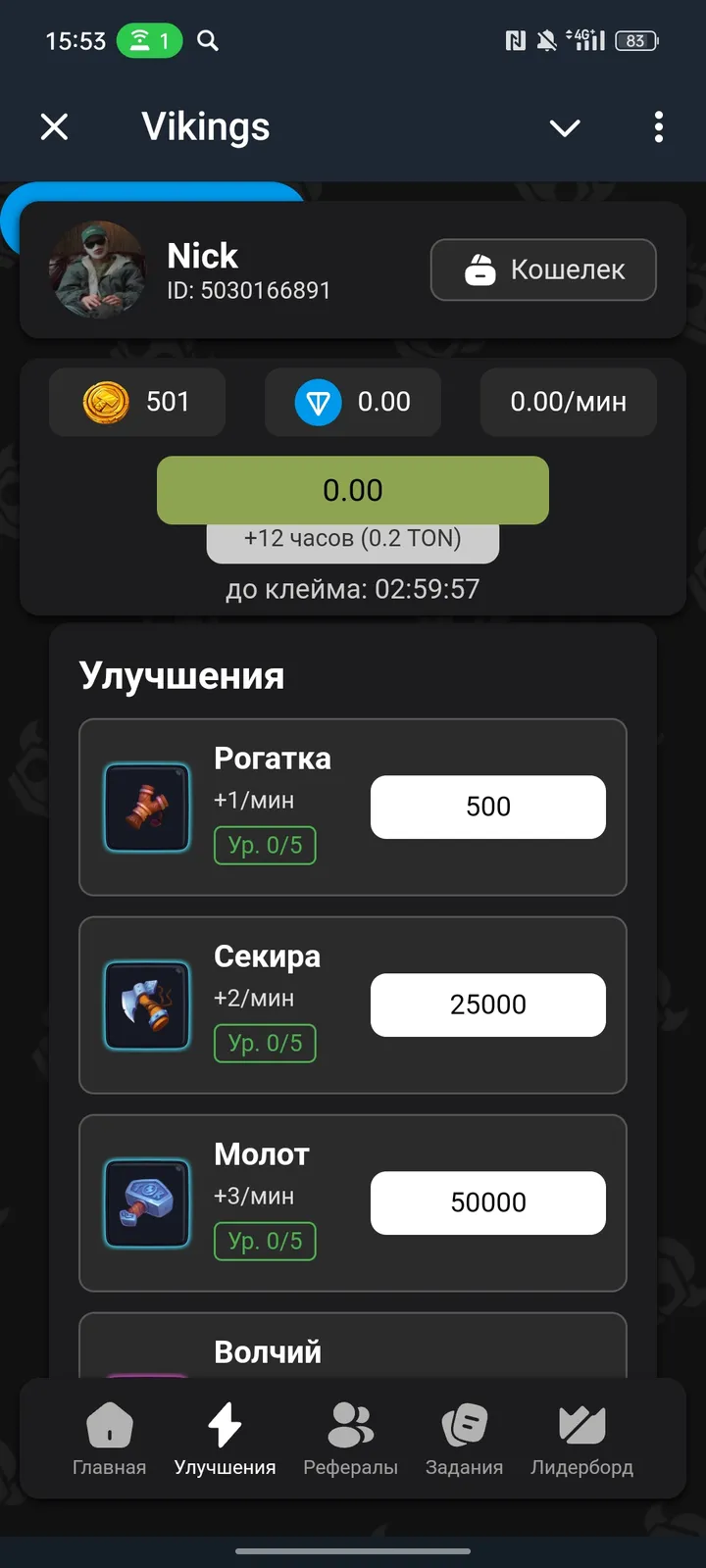Viewport: 706px width, 1568px height.
Task: Open the search magnifier in status bar
Action: pyautogui.click(x=207, y=41)
